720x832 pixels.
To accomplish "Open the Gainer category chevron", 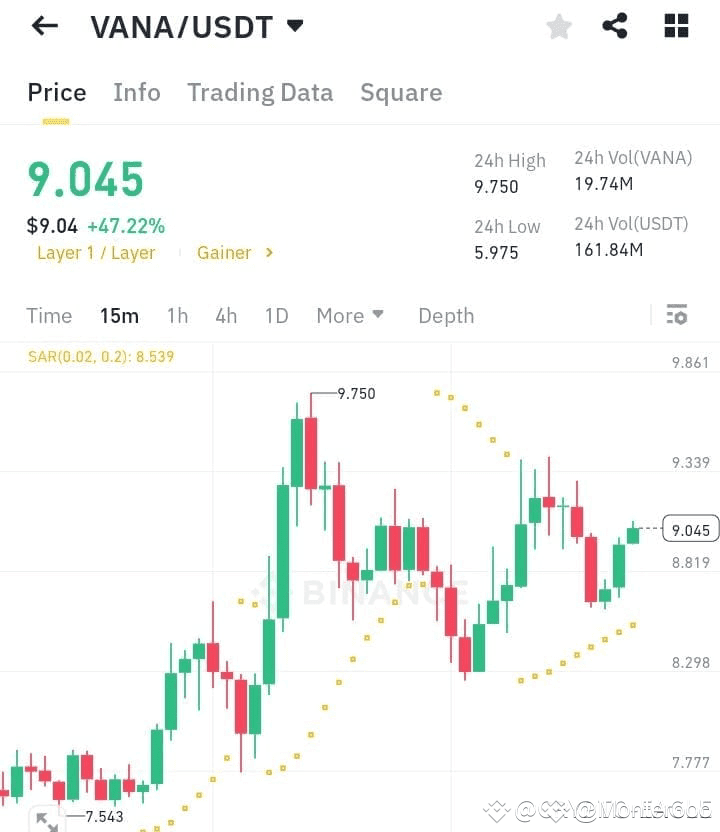I will click(269, 253).
